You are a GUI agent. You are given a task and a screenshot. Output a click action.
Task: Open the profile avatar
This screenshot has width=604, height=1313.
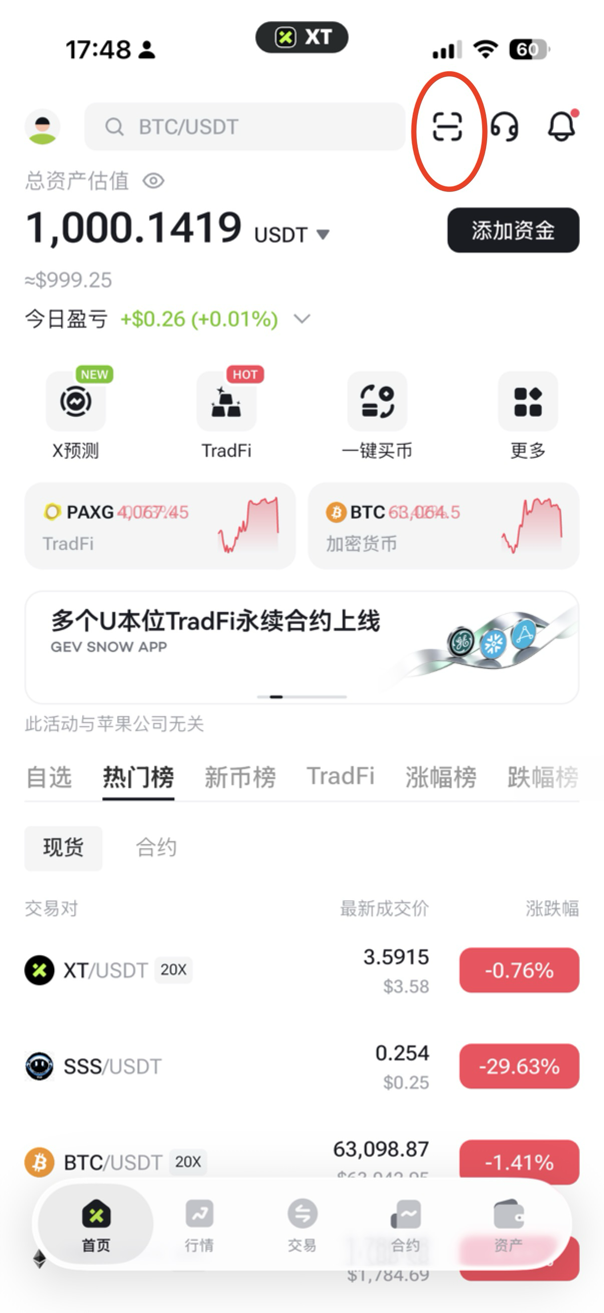coord(42,127)
